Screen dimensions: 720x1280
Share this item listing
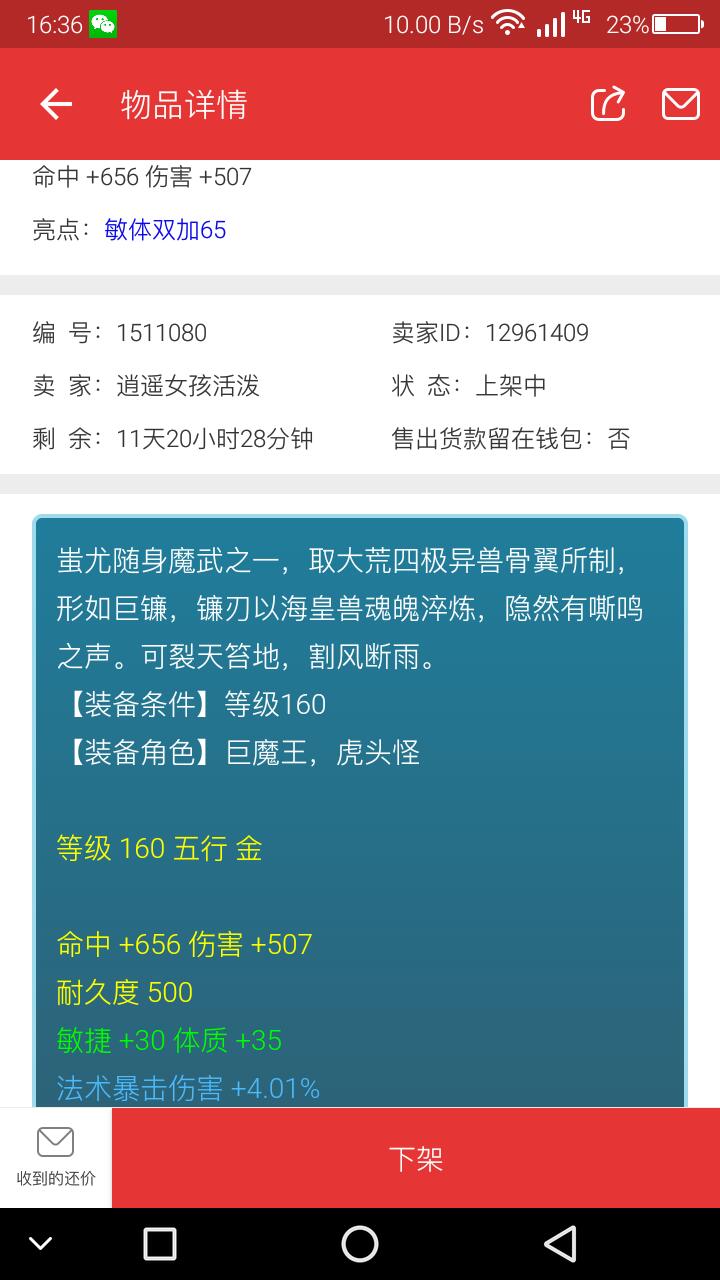[608, 104]
